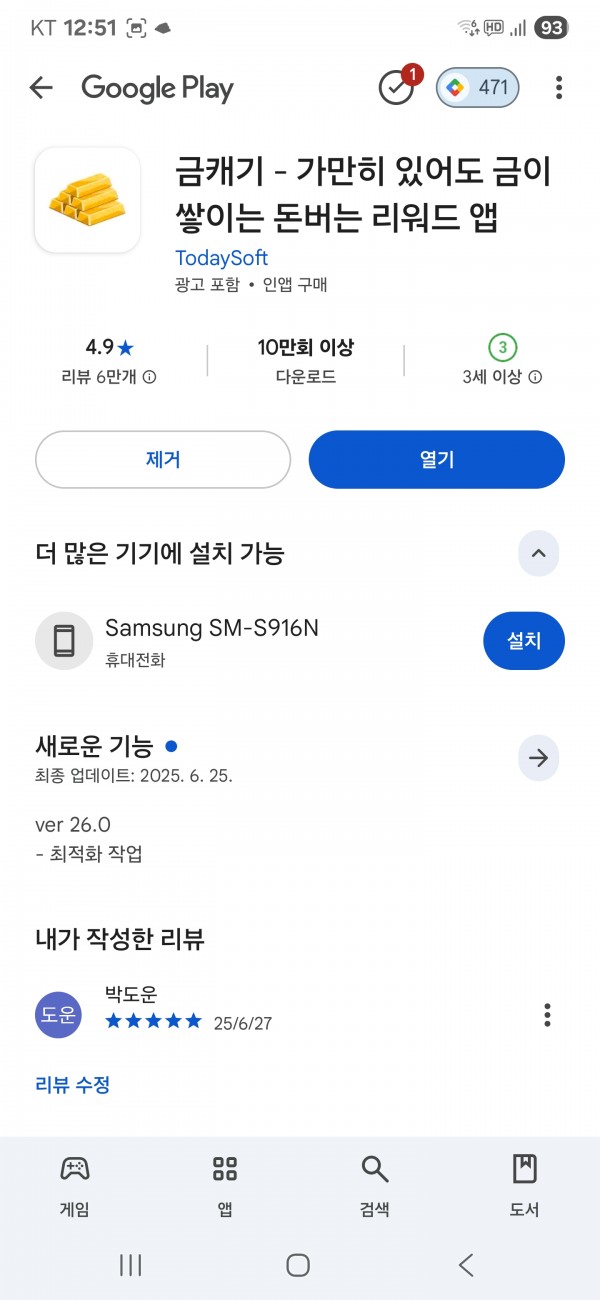Open the Play Points chip showing 471
Screen dimensions: 600x1300
478,87
